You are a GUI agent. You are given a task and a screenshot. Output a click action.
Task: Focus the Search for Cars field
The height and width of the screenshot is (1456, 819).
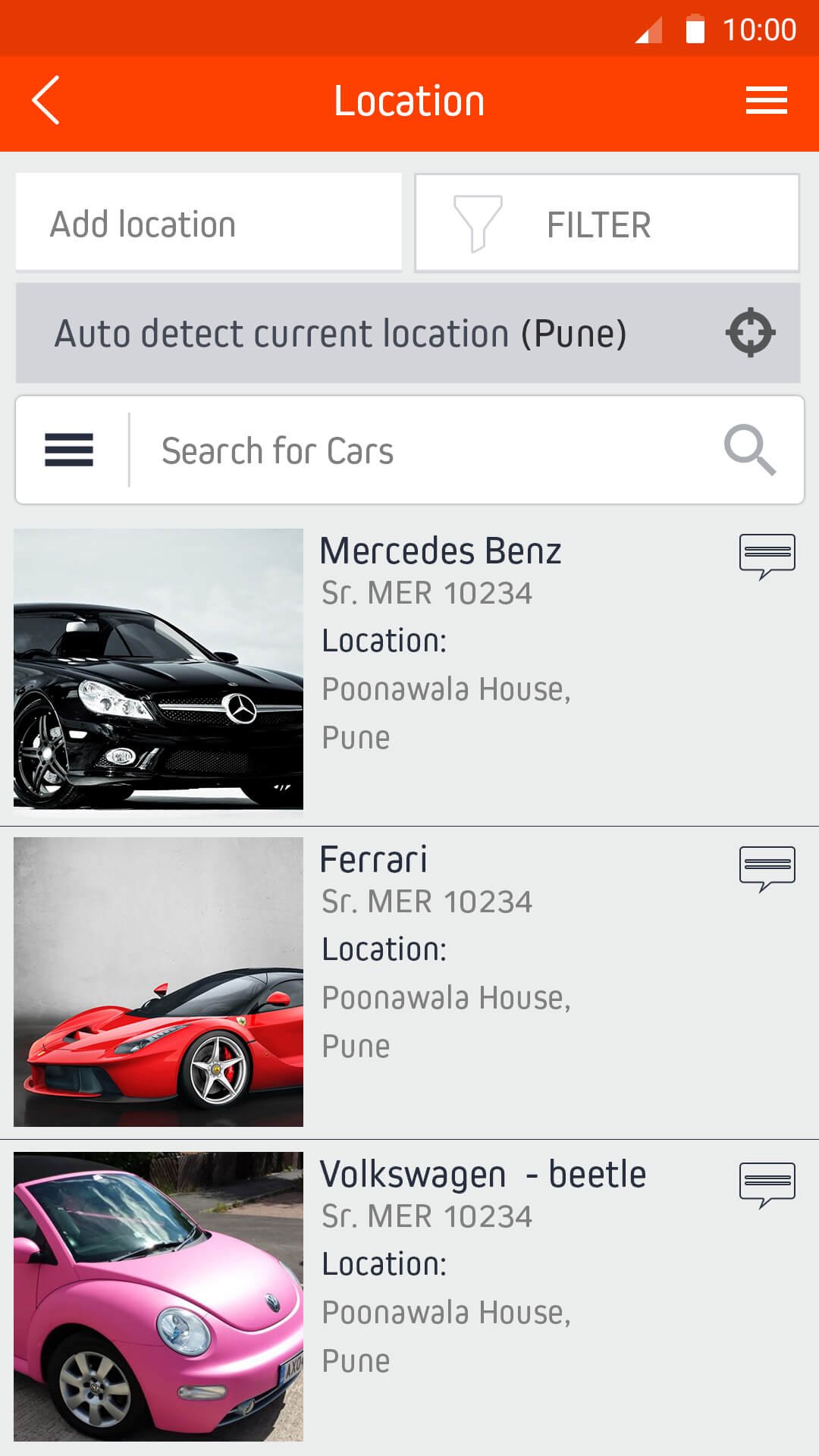point(425,450)
